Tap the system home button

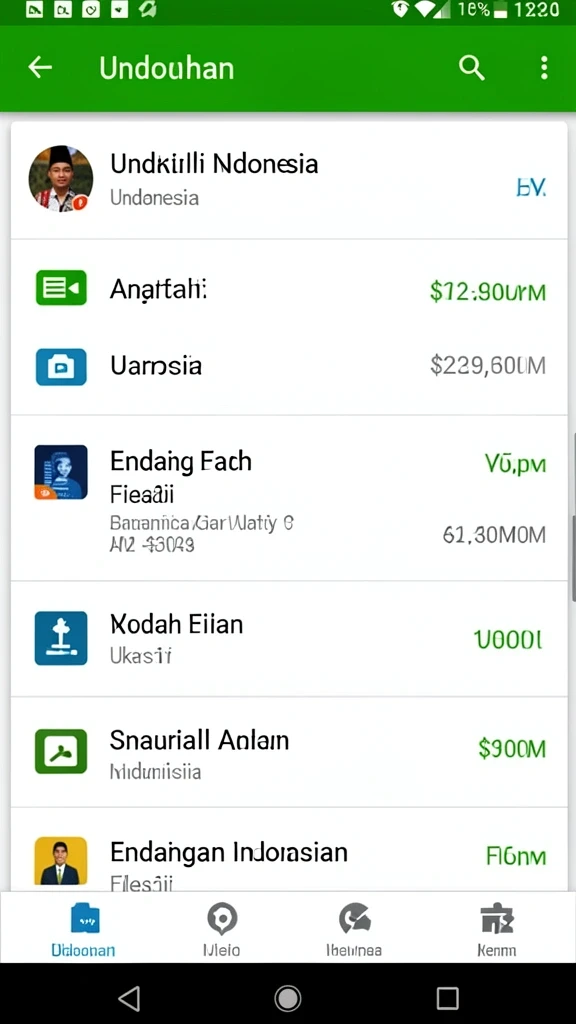(x=287, y=998)
